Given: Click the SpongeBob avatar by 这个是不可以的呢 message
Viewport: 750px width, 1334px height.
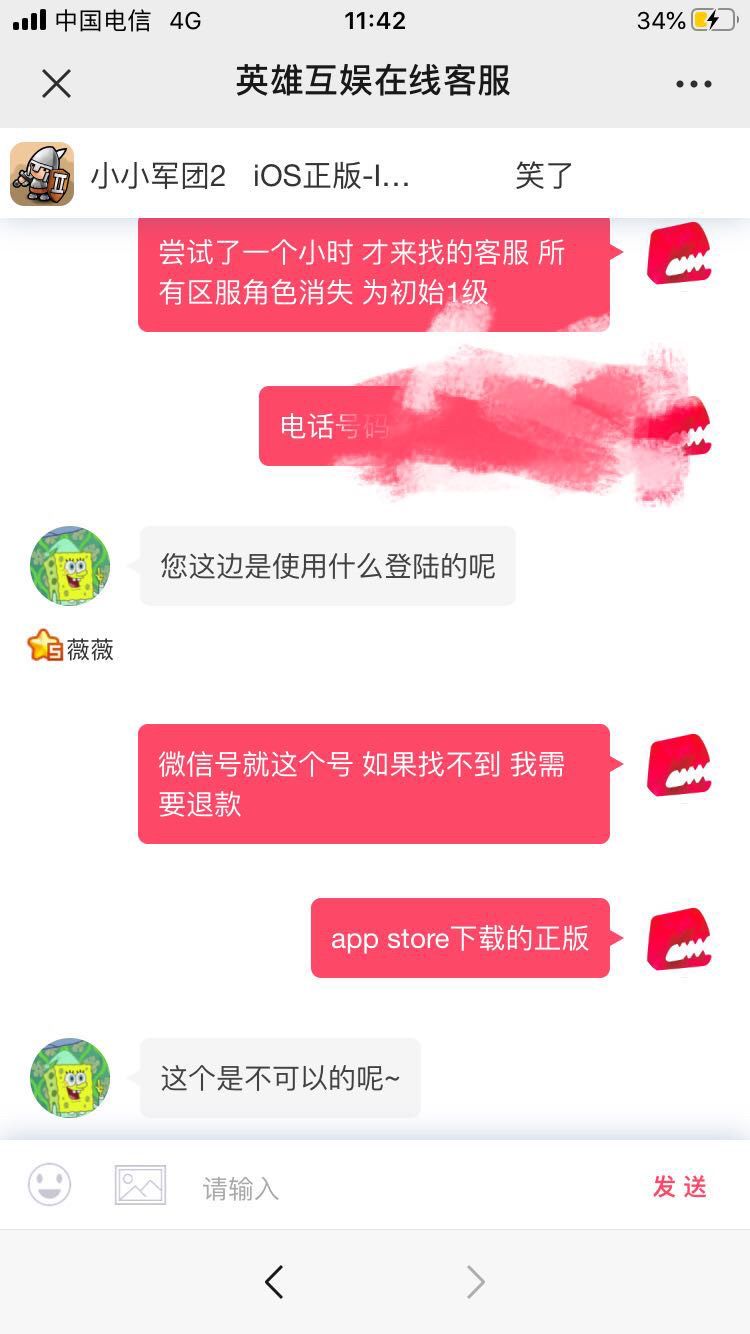Looking at the screenshot, I should tap(69, 1078).
